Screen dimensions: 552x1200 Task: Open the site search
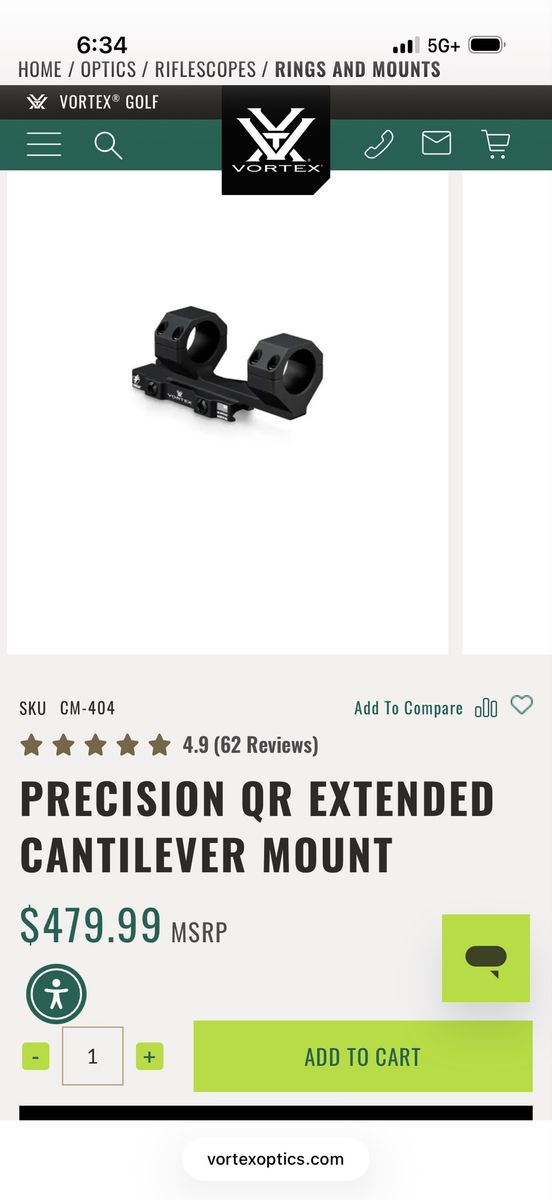108,145
